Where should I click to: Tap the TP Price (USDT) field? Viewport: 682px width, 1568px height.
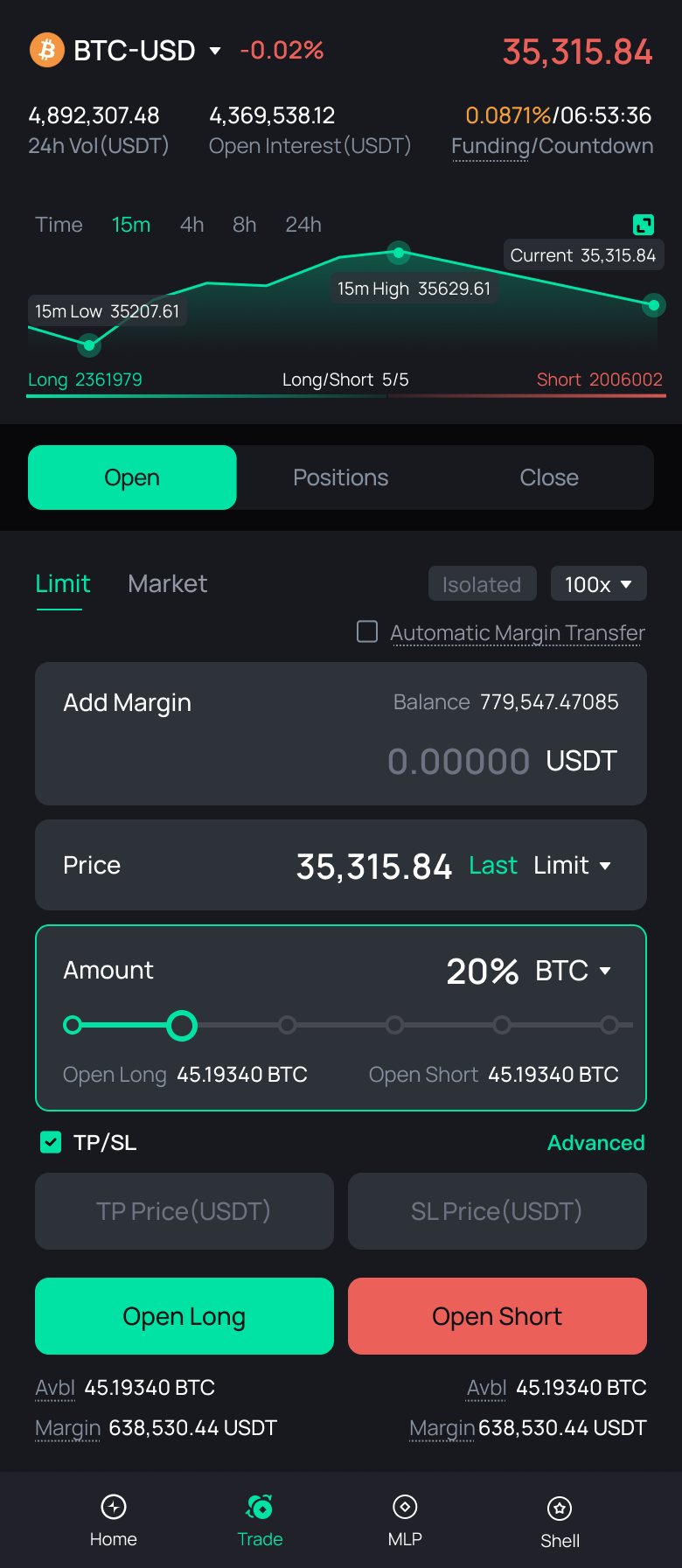184,1211
